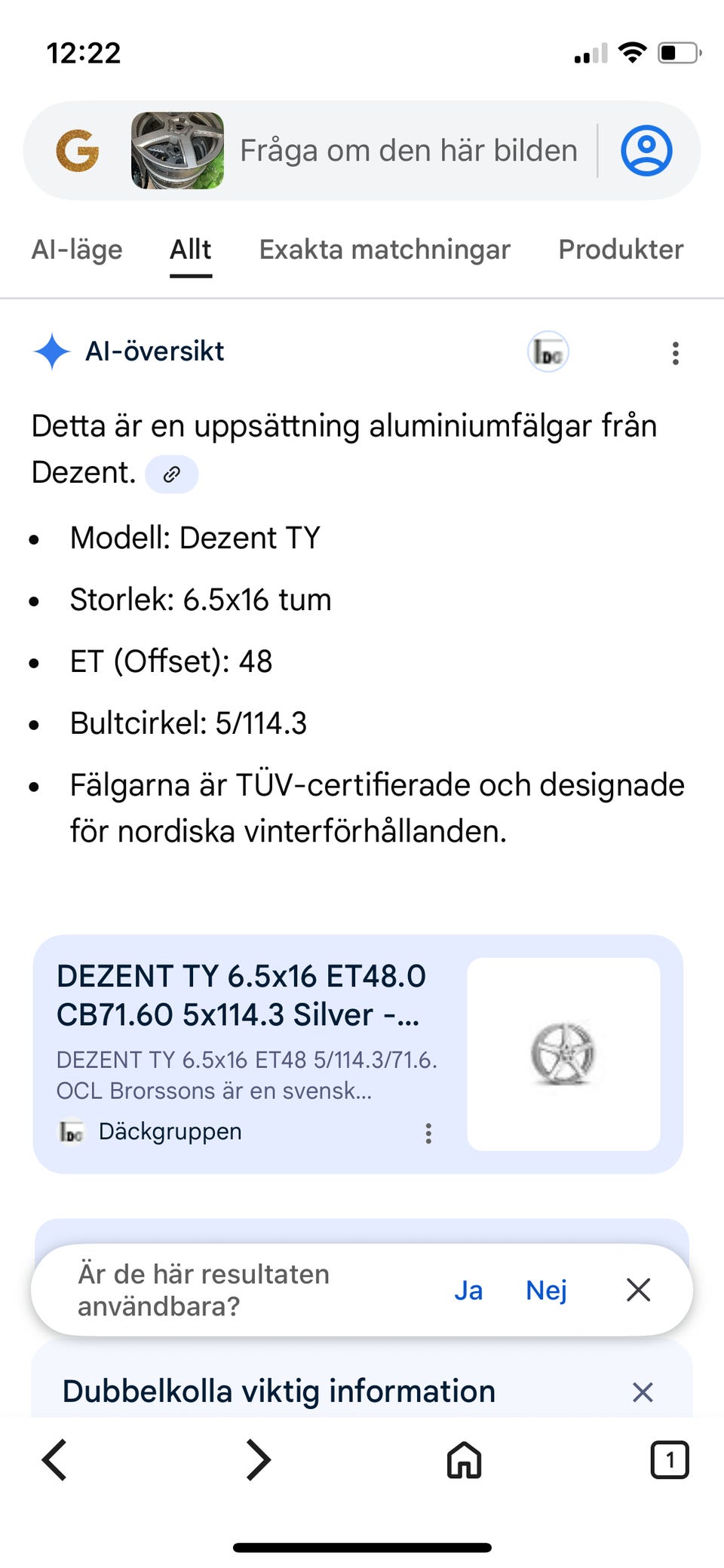Go back to previous page
Image resolution: width=724 pixels, height=1568 pixels.
(x=54, y=1459)
